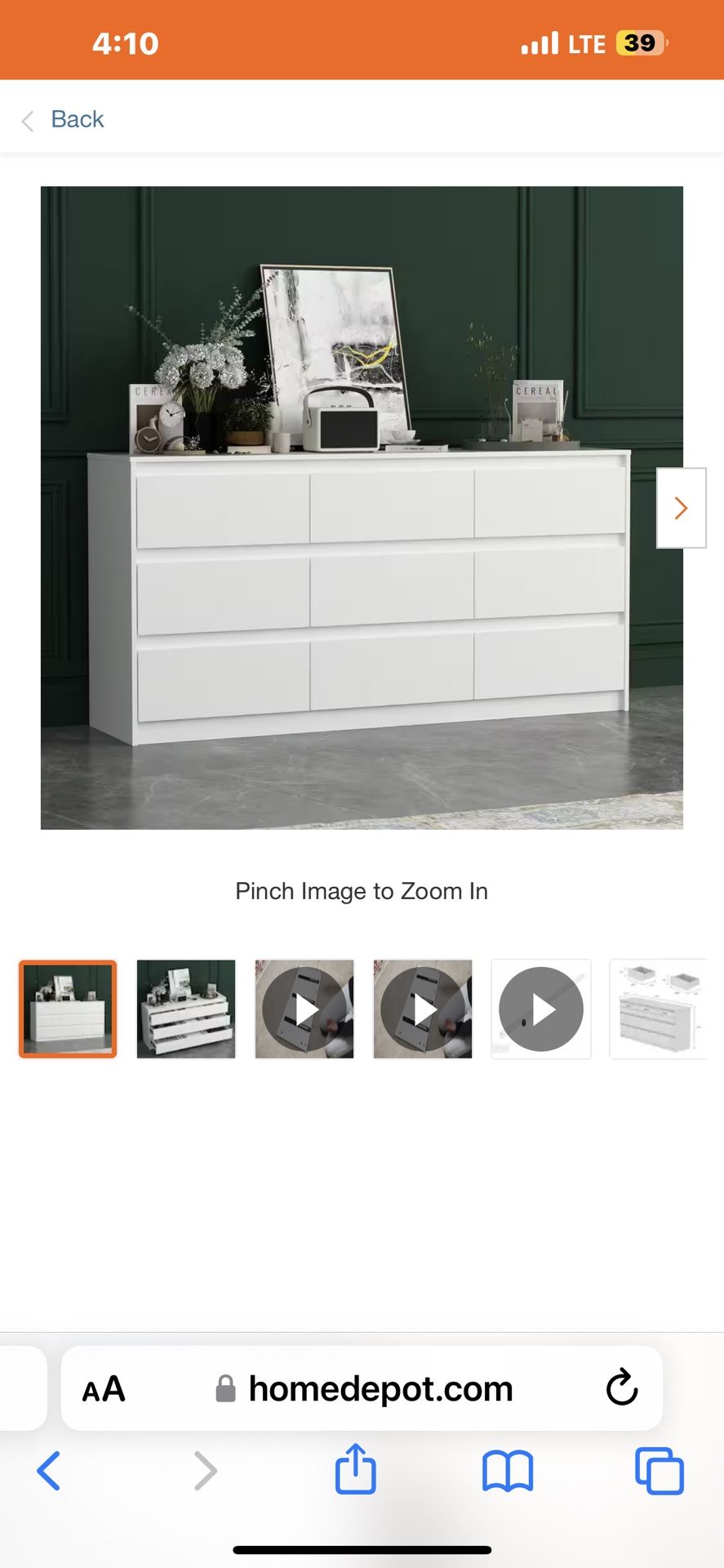Reload the page
Image resolution: width=724 pixels, height=1568 pixels.
pyautogui.click(x=621, y=1388)
